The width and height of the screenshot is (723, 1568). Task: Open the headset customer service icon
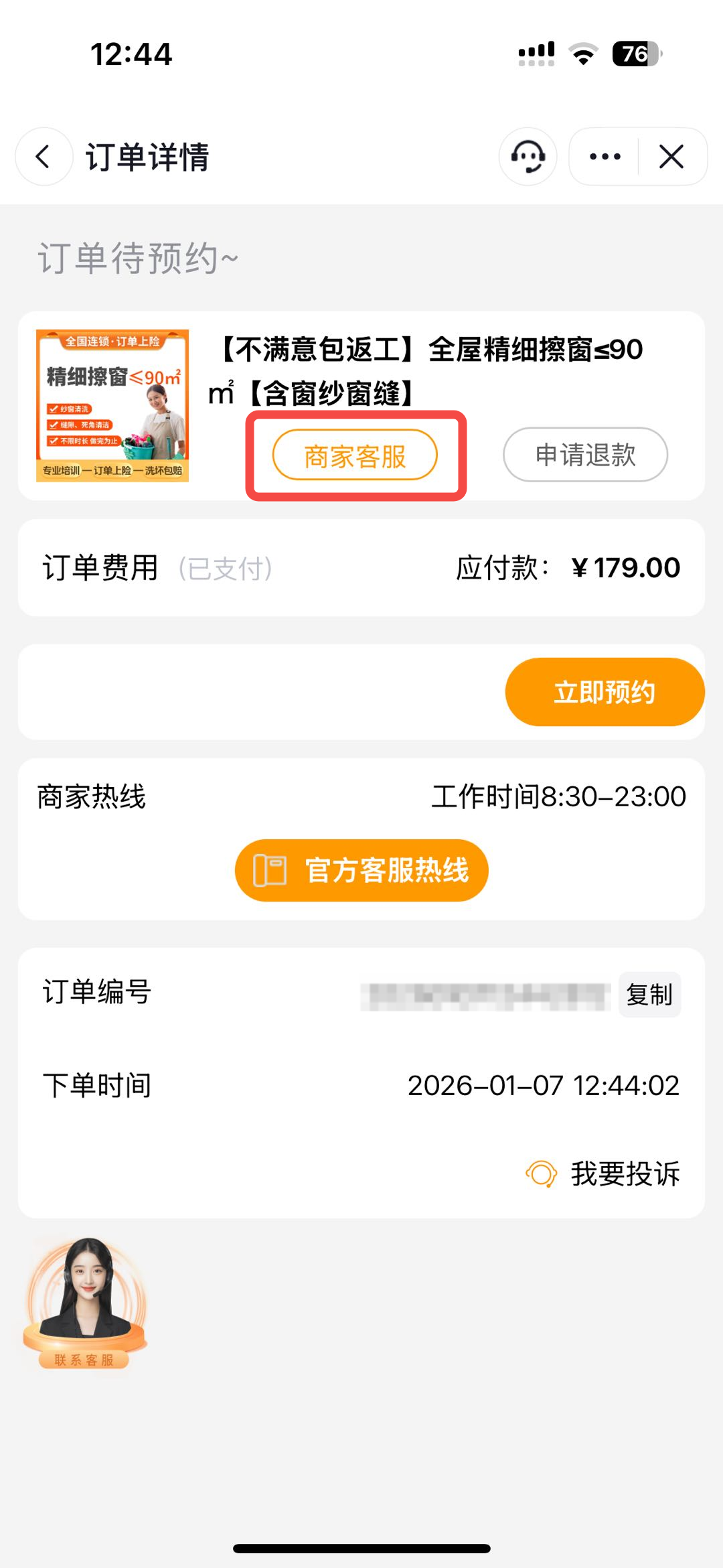tap(528, 157)
